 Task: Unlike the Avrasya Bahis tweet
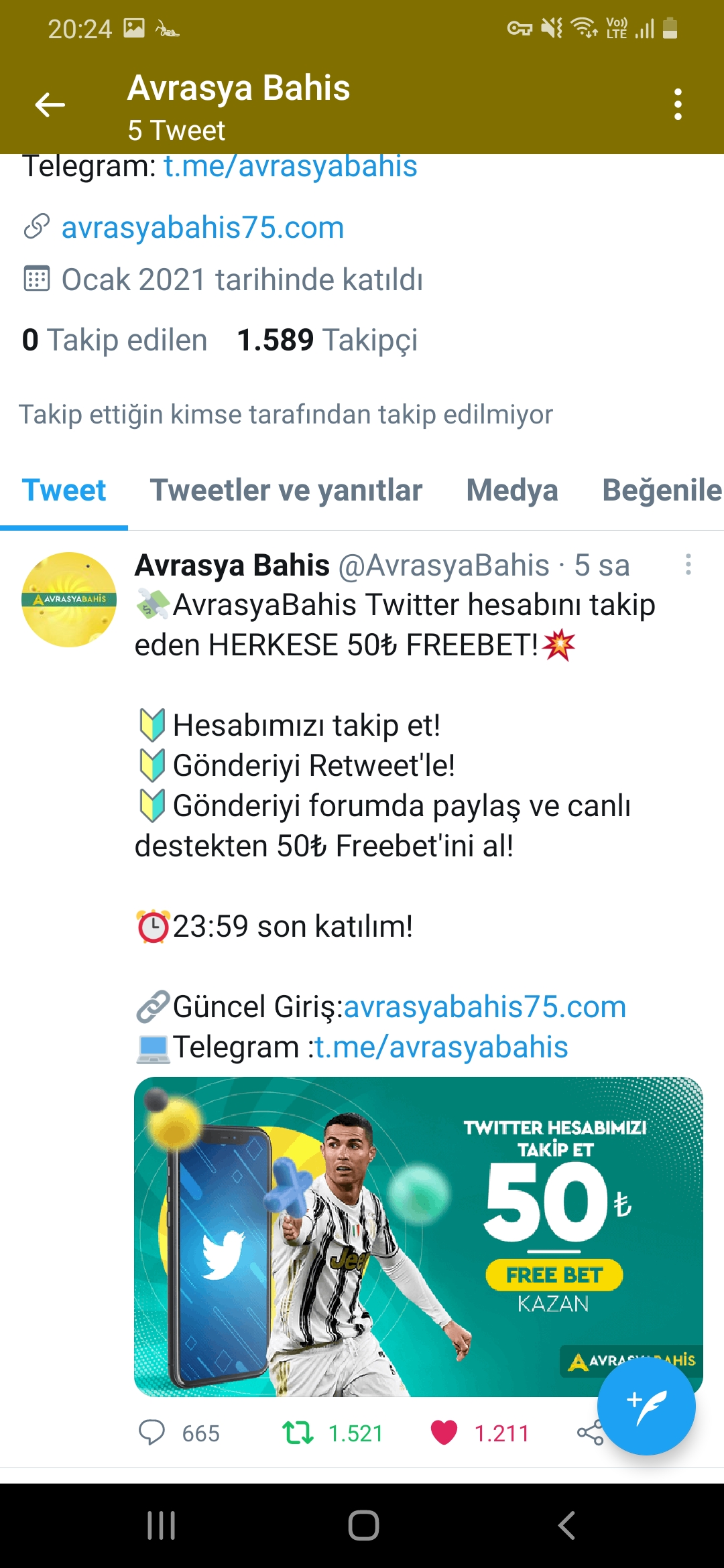click(444, 1433)
